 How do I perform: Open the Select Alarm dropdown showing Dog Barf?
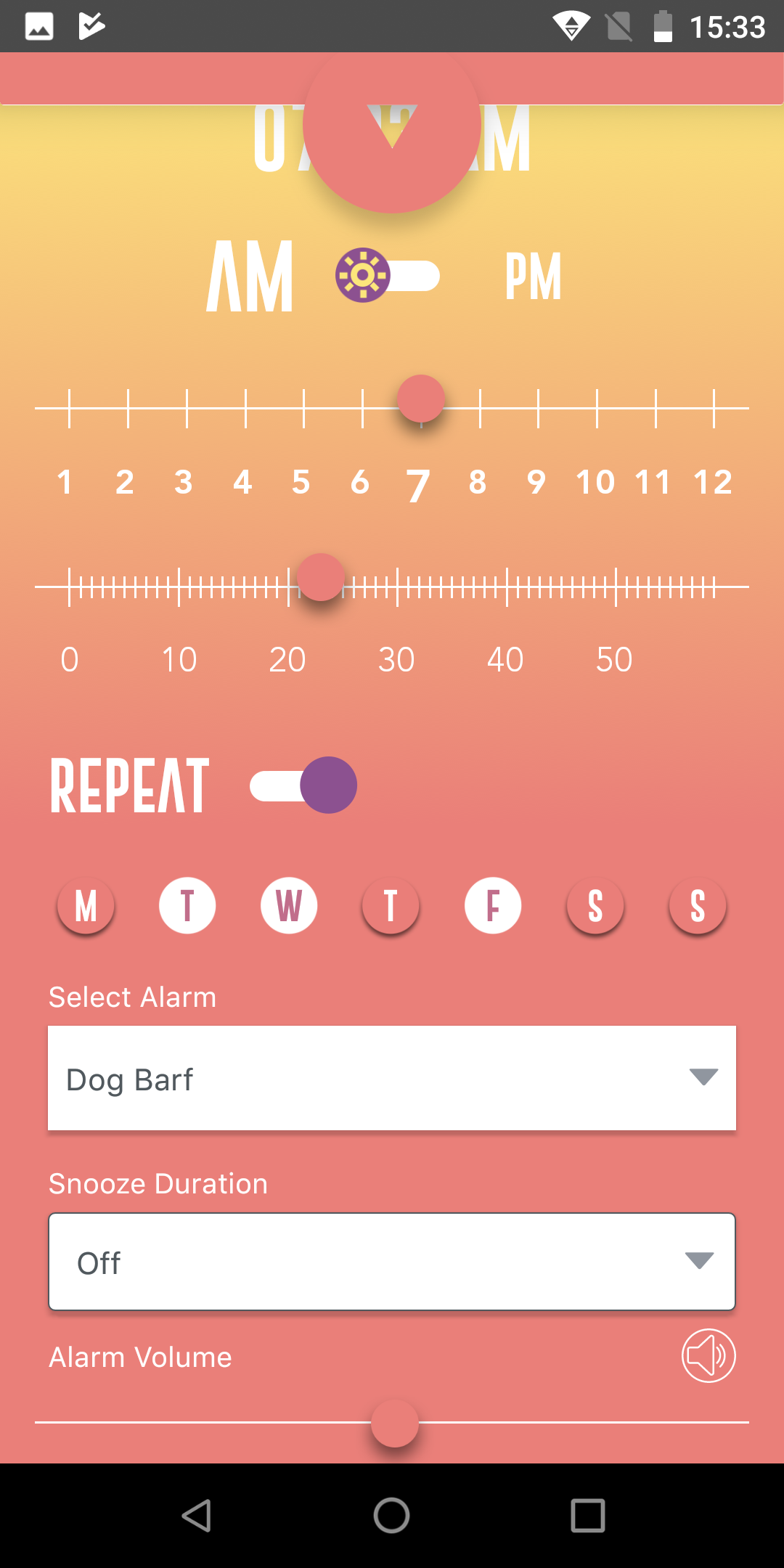[392, 1078]
